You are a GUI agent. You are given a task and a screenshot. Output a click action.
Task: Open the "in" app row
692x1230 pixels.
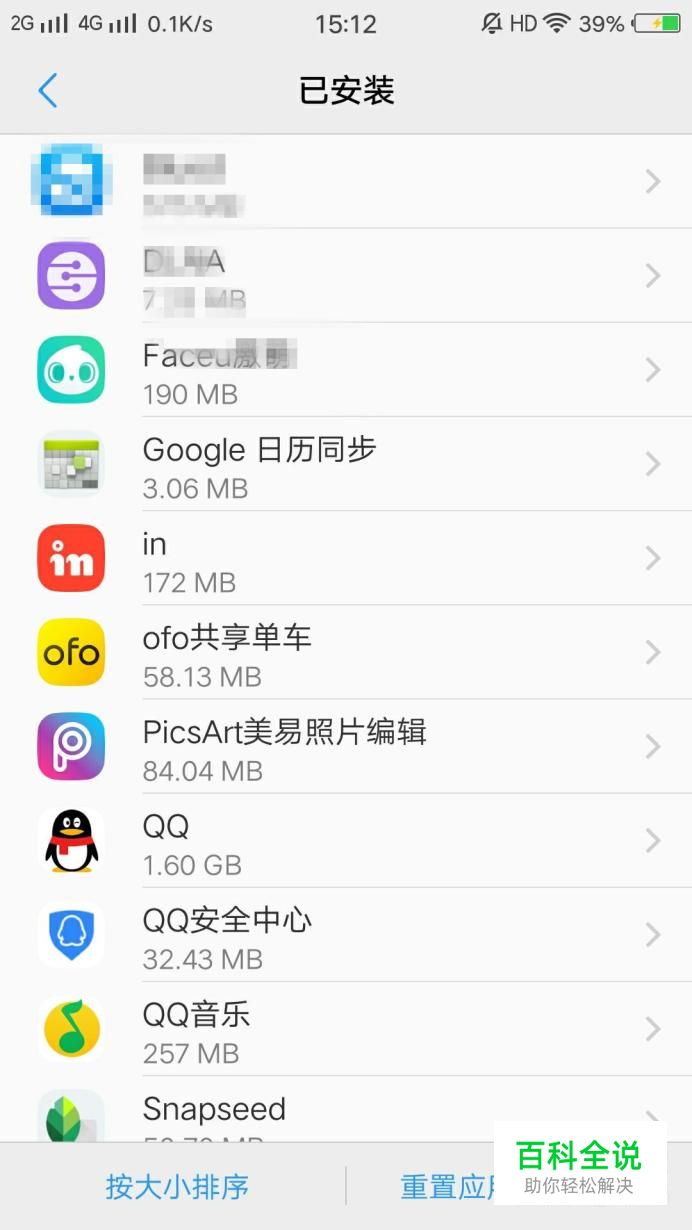tap(346, 558)
